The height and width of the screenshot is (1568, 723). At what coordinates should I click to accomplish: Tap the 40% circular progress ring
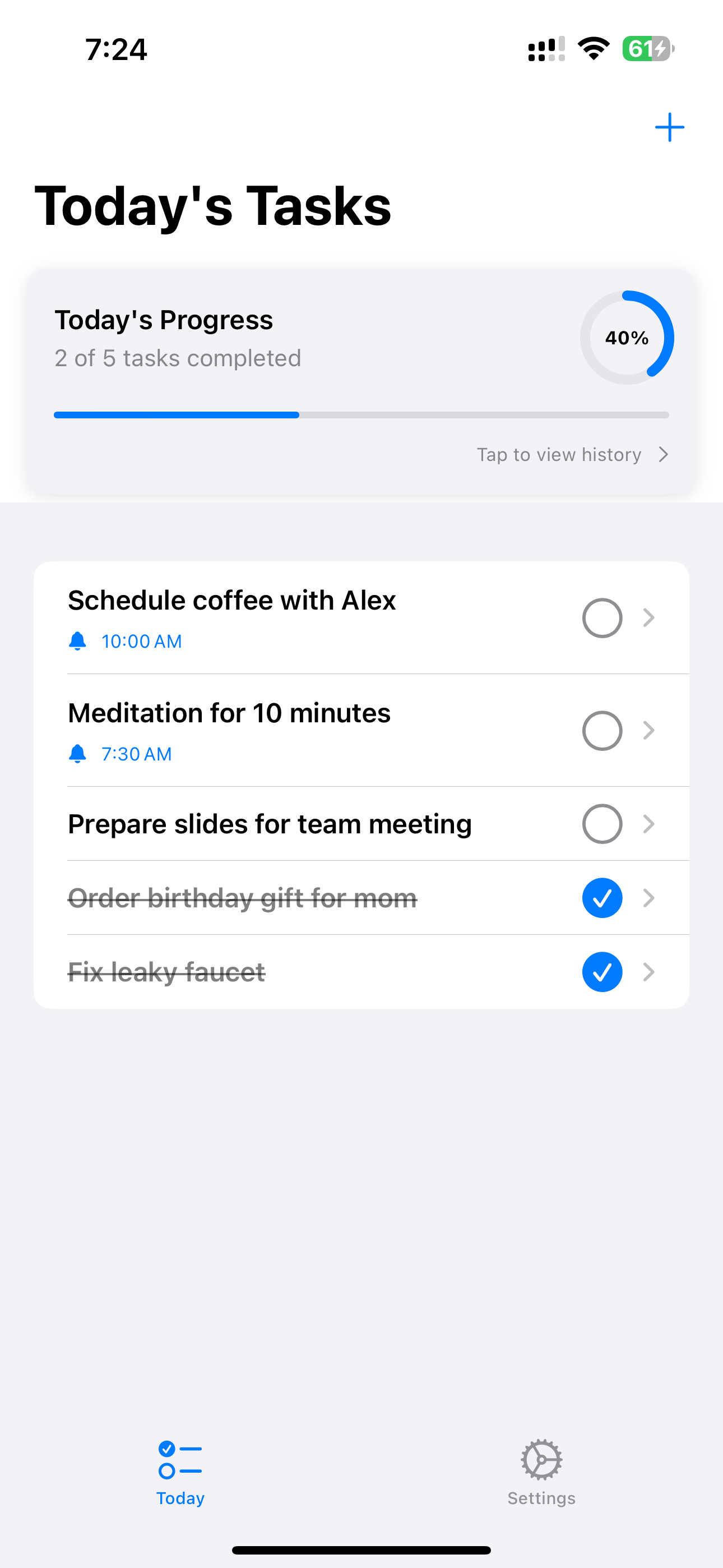pyautogui.click(x=628, y=338)
